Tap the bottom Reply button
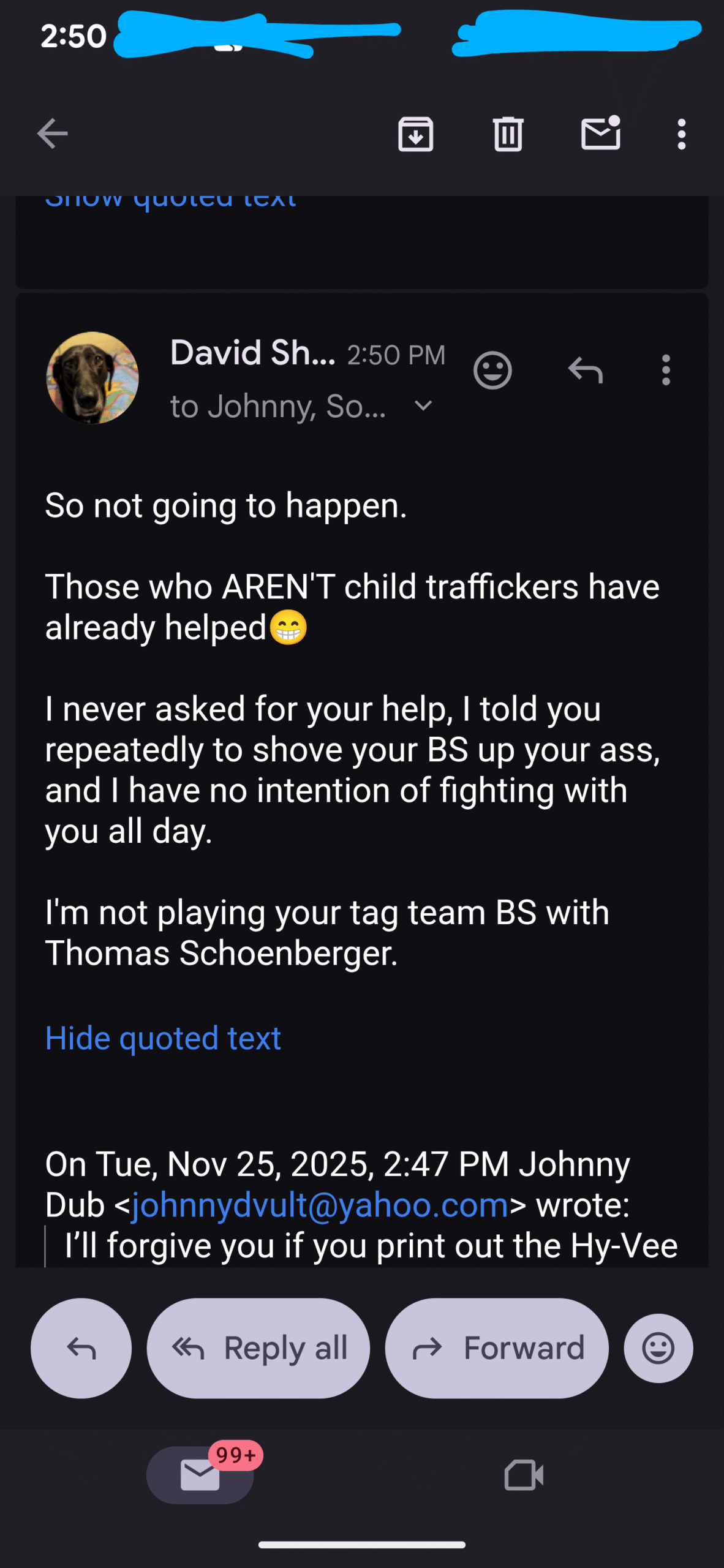The height and width of the screenshot is (1568, 724). (81, 1348)
